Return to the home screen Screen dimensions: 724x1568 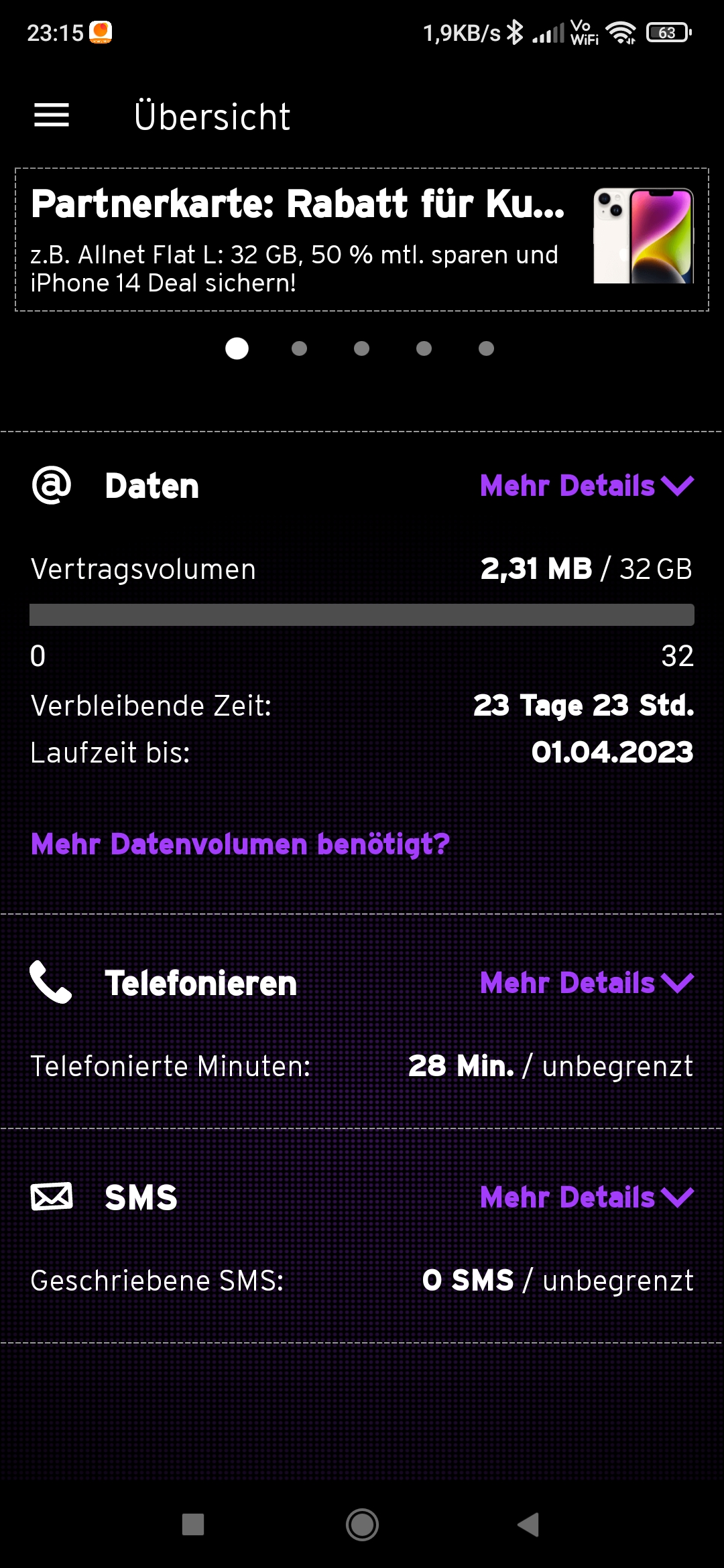[362, 1524]
